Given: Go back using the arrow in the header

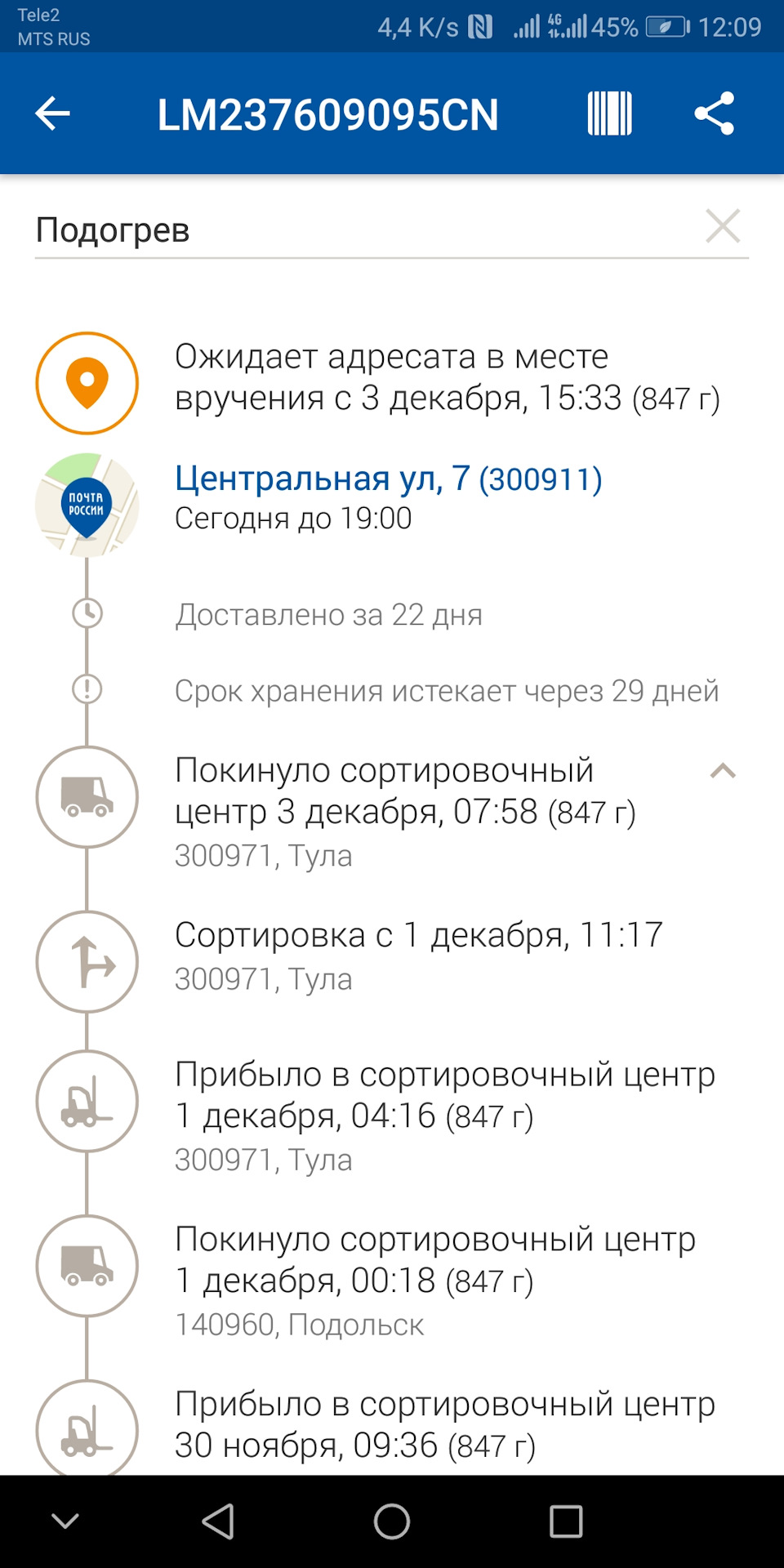Looking at the screenshot, I should click(x=54, y=114).
